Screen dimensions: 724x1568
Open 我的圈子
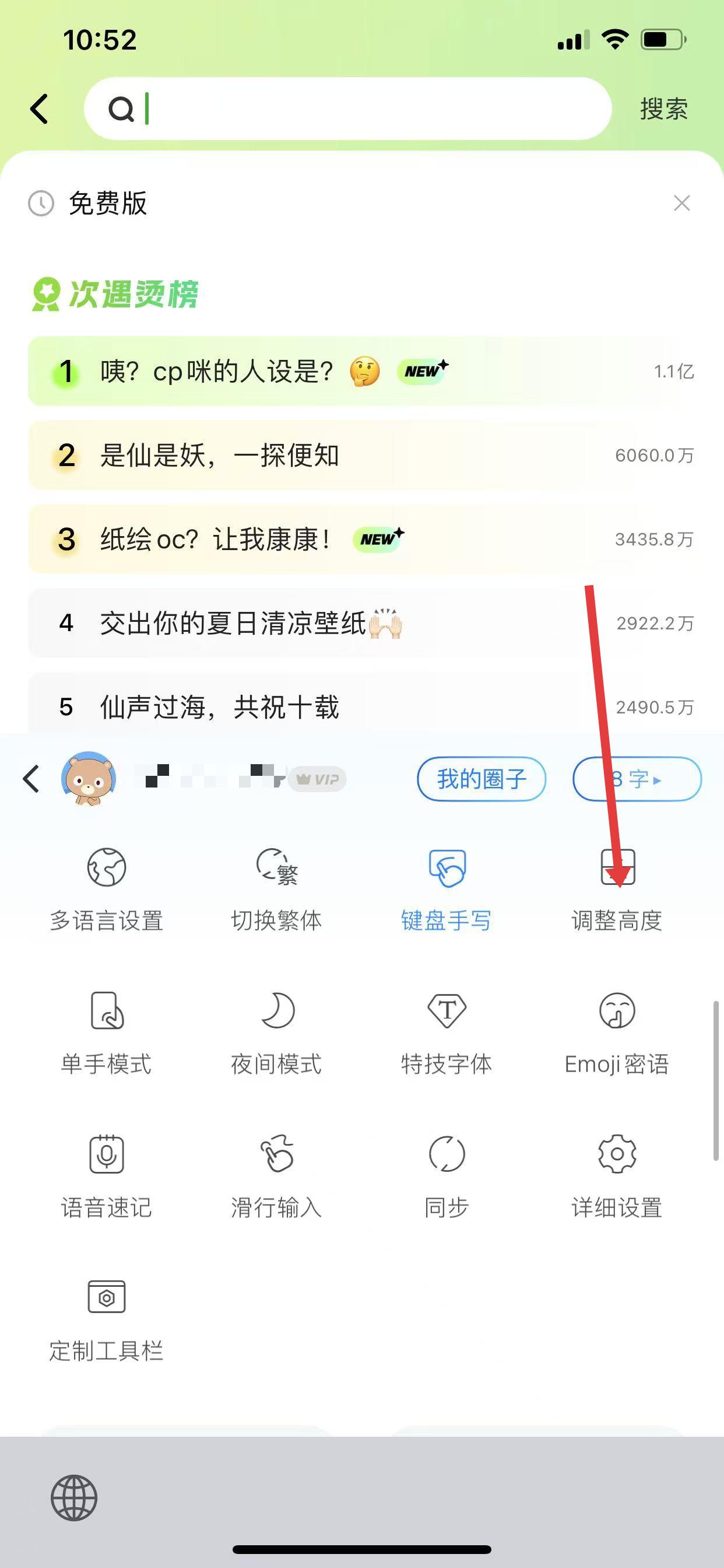coord(482,779)
